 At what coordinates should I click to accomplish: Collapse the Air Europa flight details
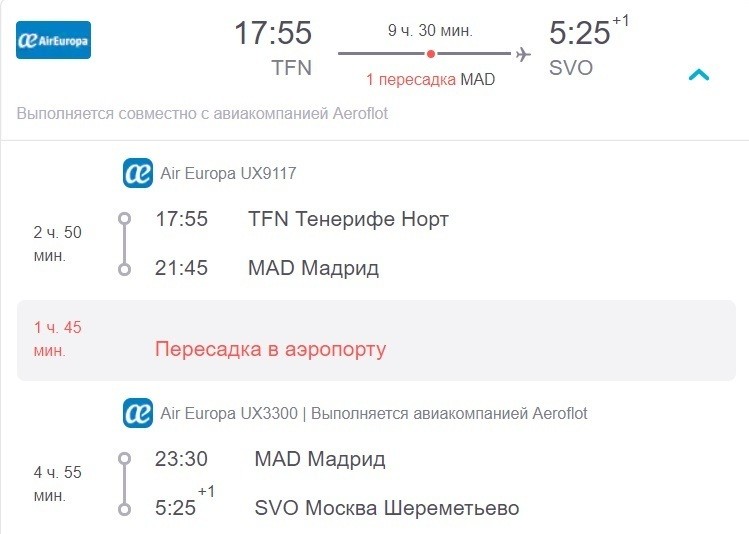point(699,75)
